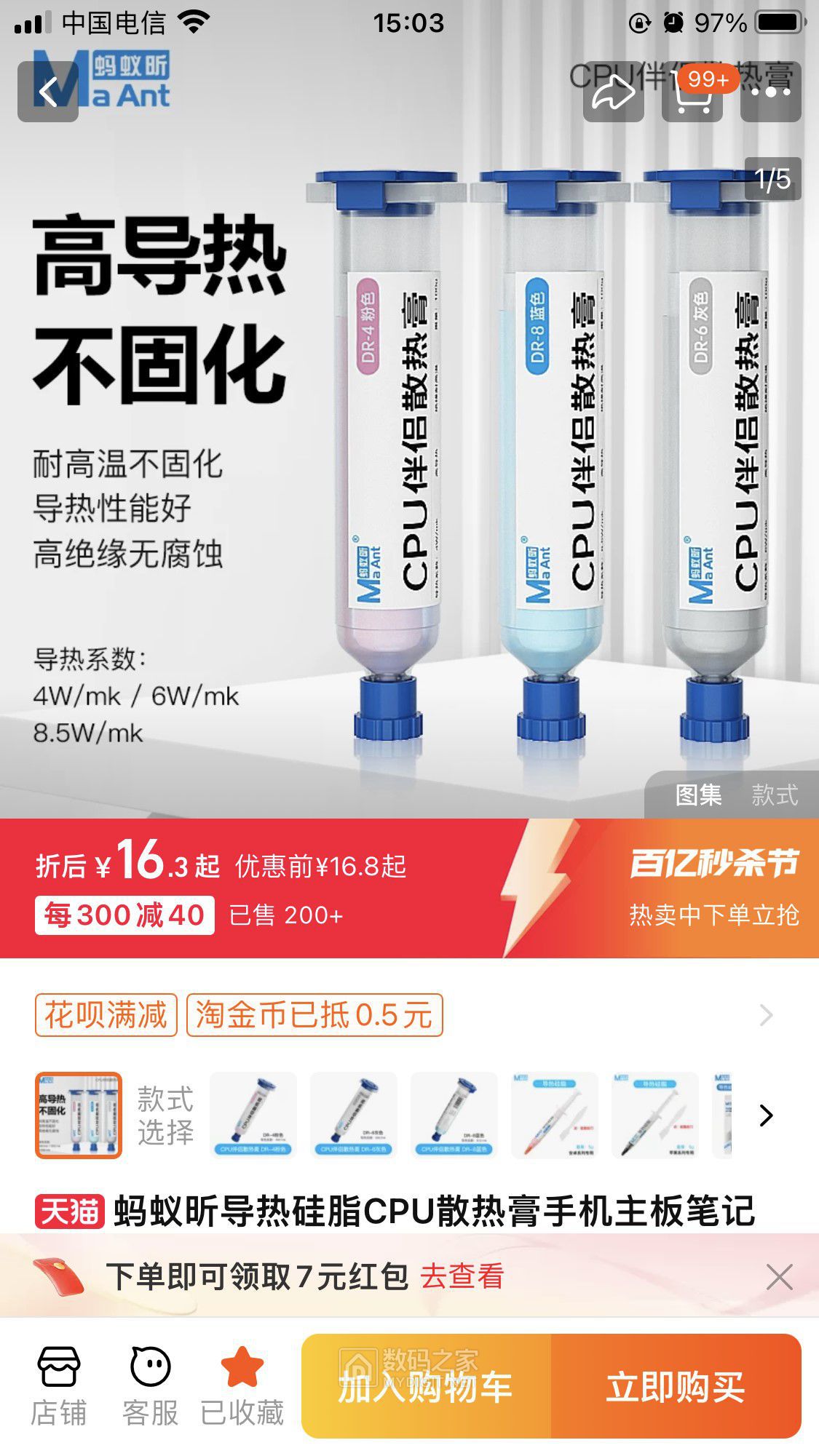The image size is (819, 1456).
Task: Switch to the 款式 tab on the image
Action: tap(775, 795)
